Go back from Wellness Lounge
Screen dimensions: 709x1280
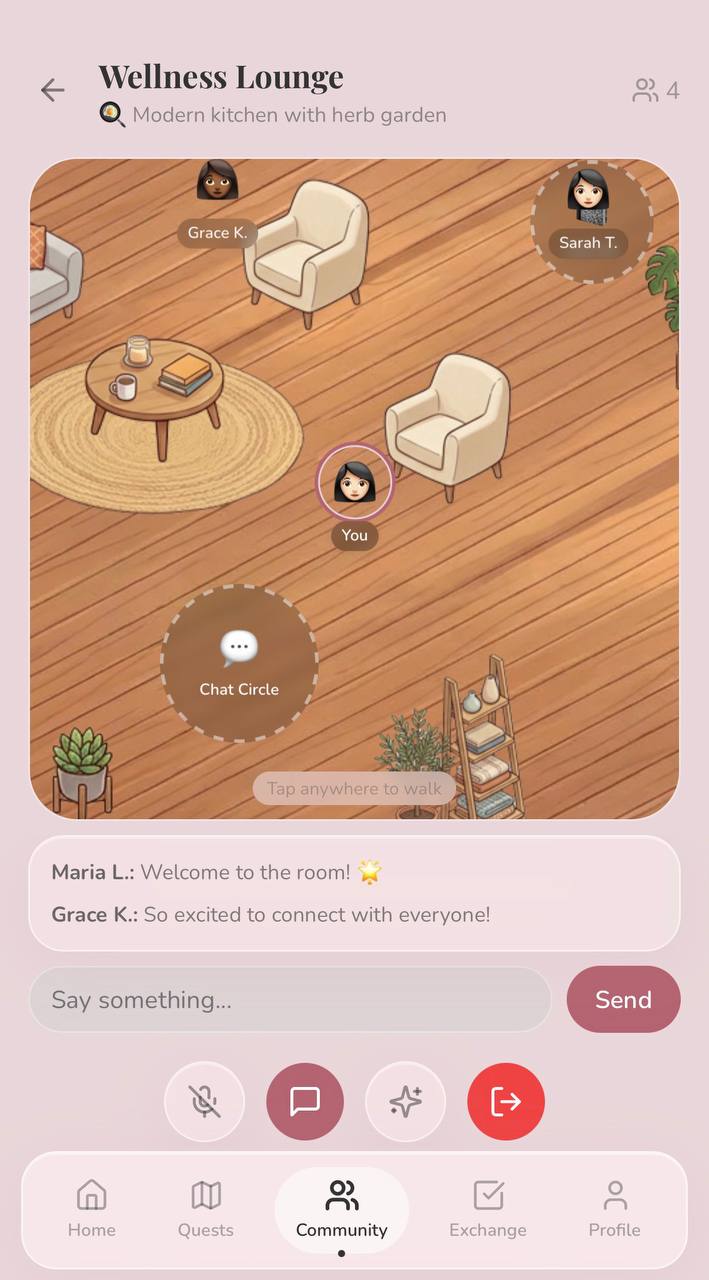(52, 90)
